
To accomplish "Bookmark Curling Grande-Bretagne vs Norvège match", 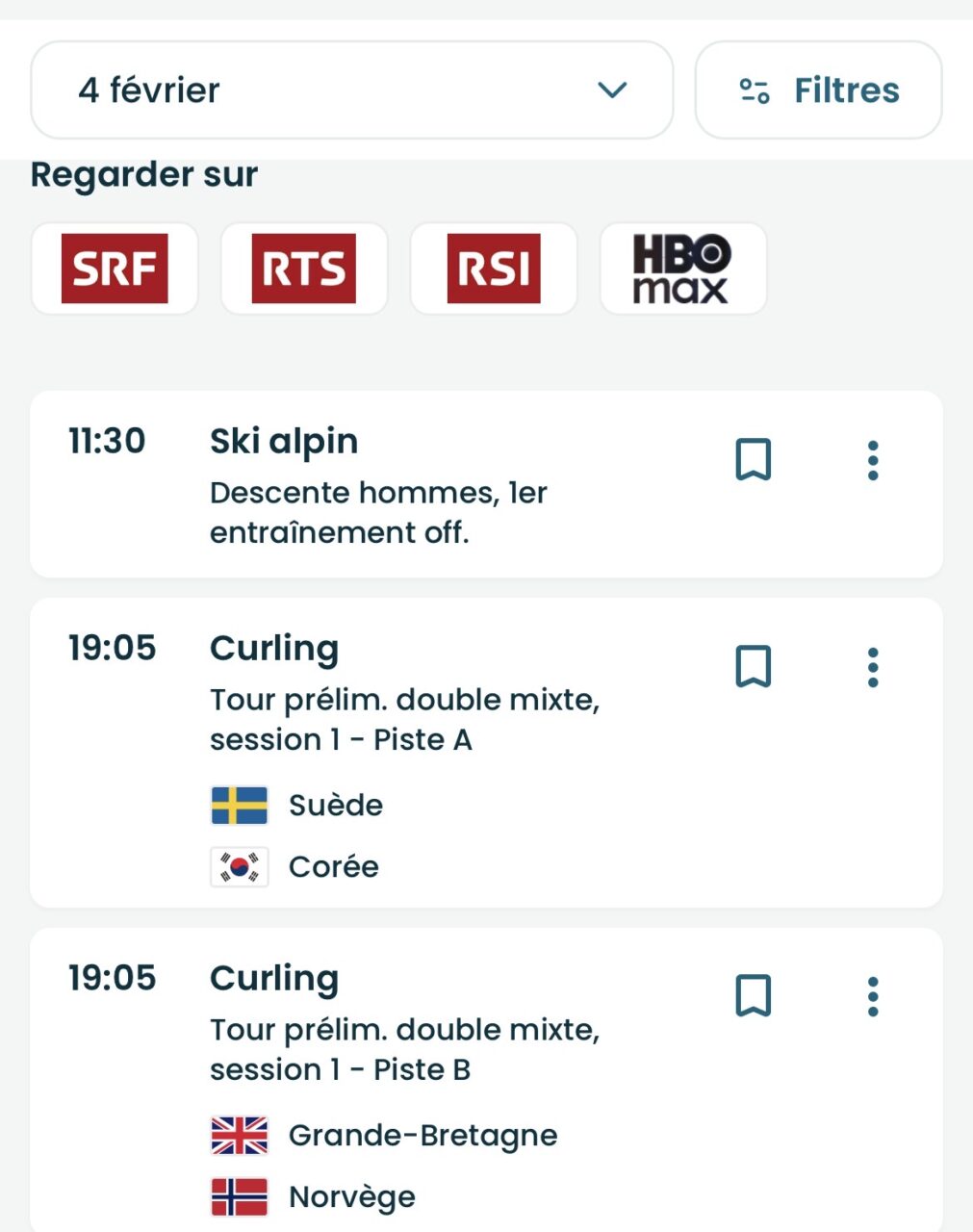I will [x=754, y=996].
